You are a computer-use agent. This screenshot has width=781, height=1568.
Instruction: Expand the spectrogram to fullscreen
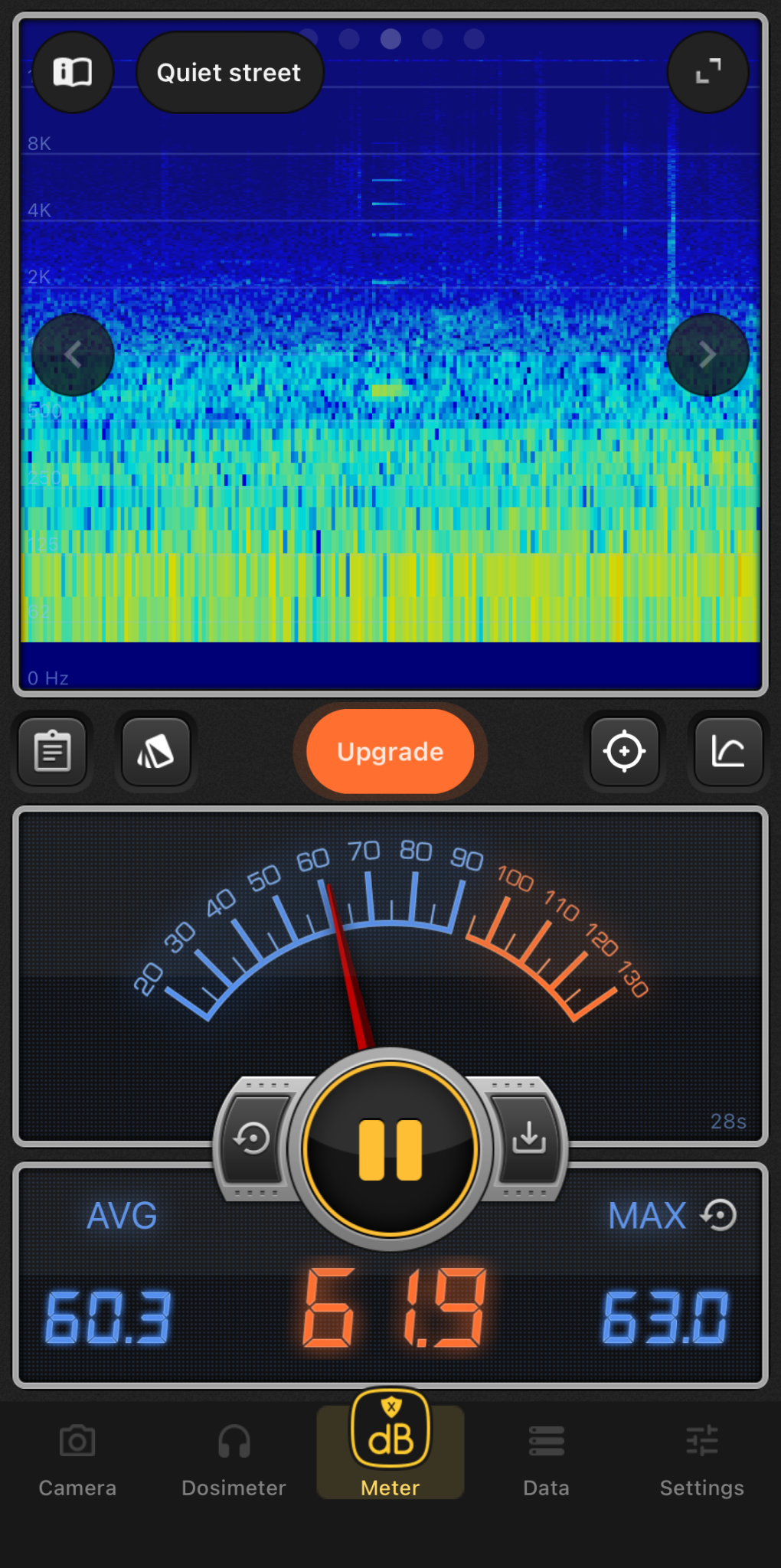[x=707, y=73]
